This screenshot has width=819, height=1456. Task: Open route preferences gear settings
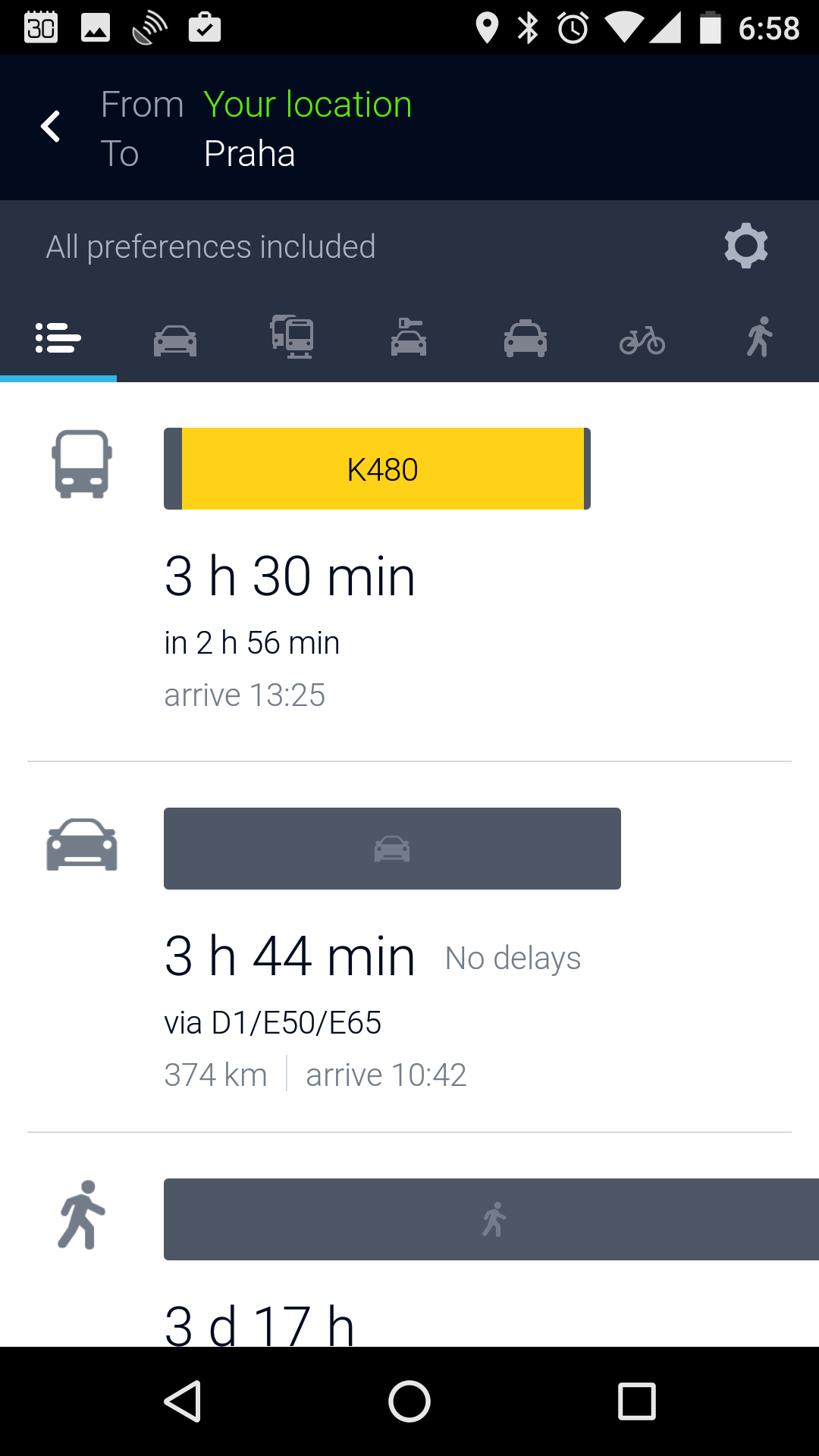(746, 246)
